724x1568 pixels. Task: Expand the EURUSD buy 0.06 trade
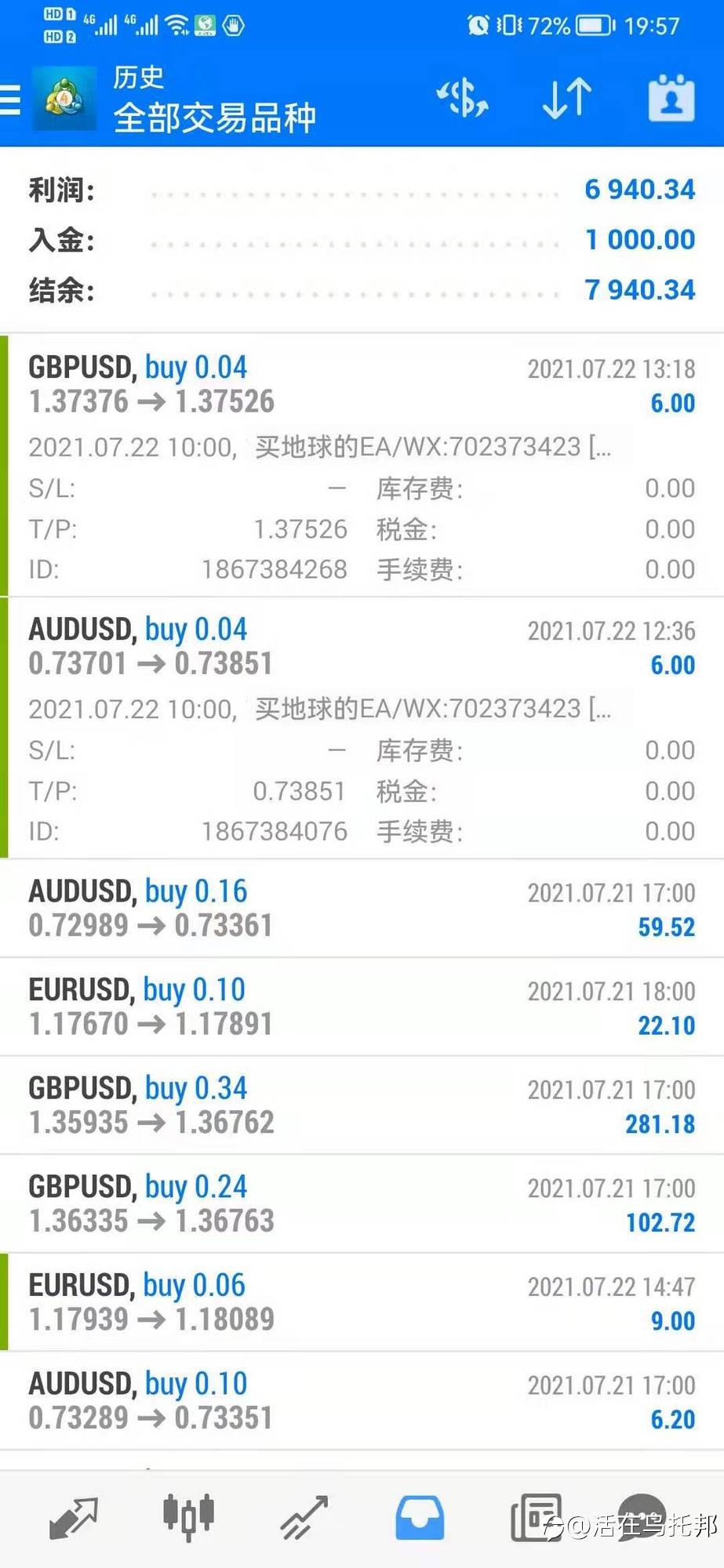(361, 1302)
